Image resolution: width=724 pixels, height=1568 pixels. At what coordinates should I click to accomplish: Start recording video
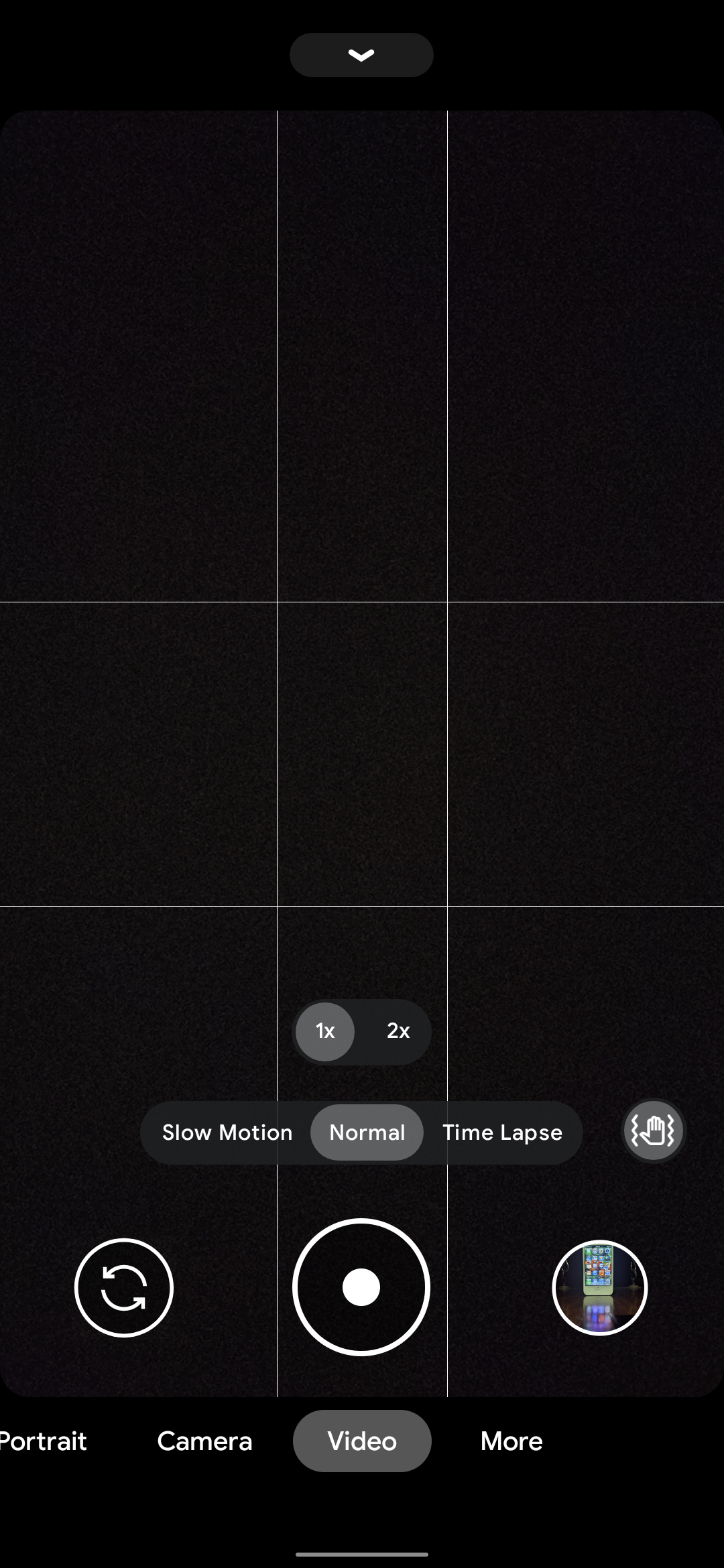pos(361,1287)
